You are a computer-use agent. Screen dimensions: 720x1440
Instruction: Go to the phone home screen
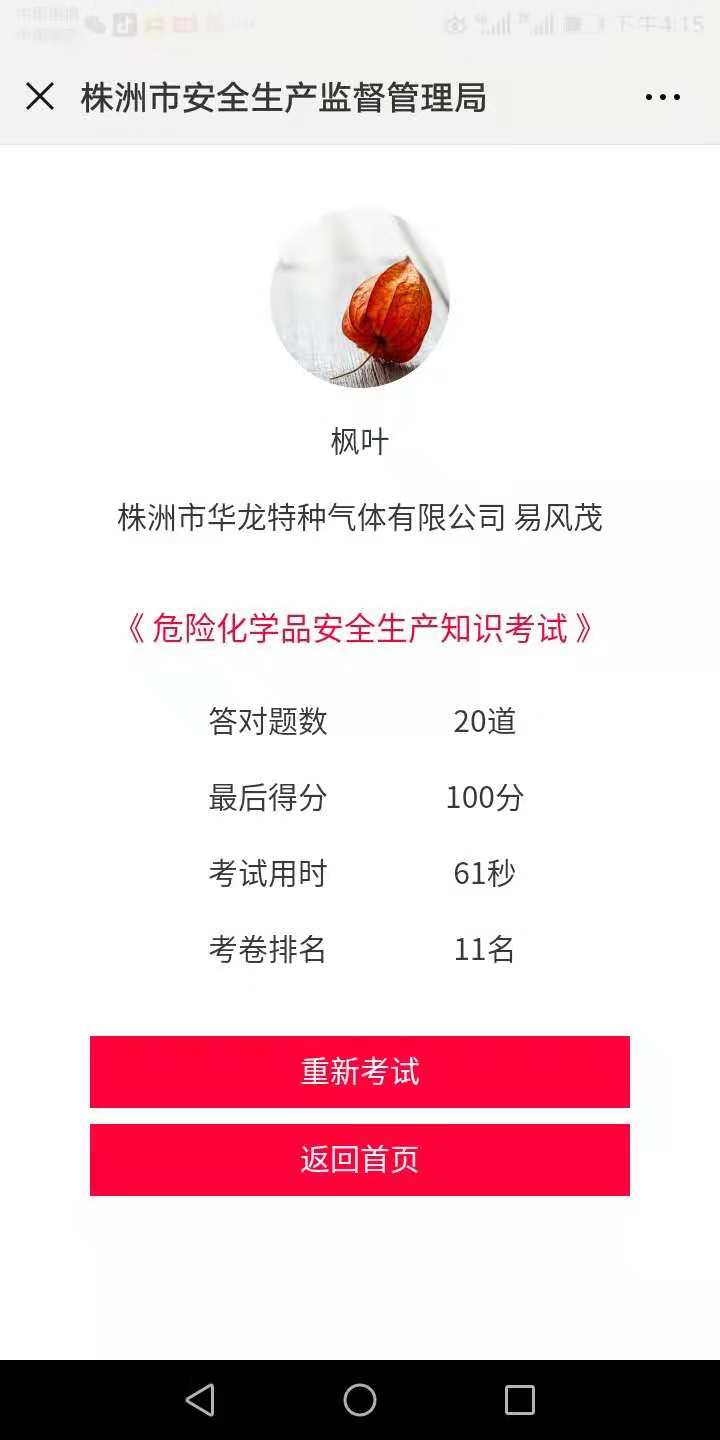(360, 1400)
